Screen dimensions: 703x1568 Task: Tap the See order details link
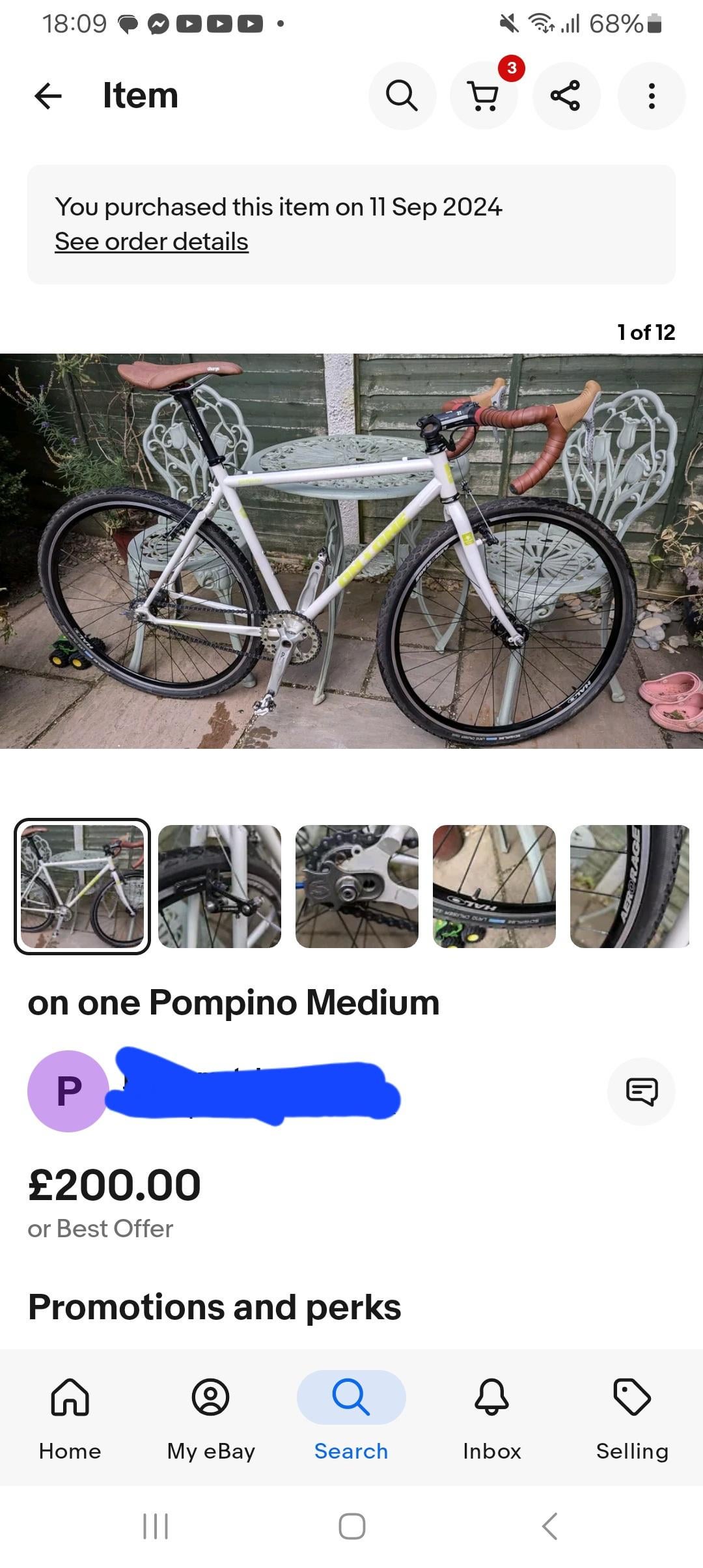pyautogui.click(x=152, y=242)
